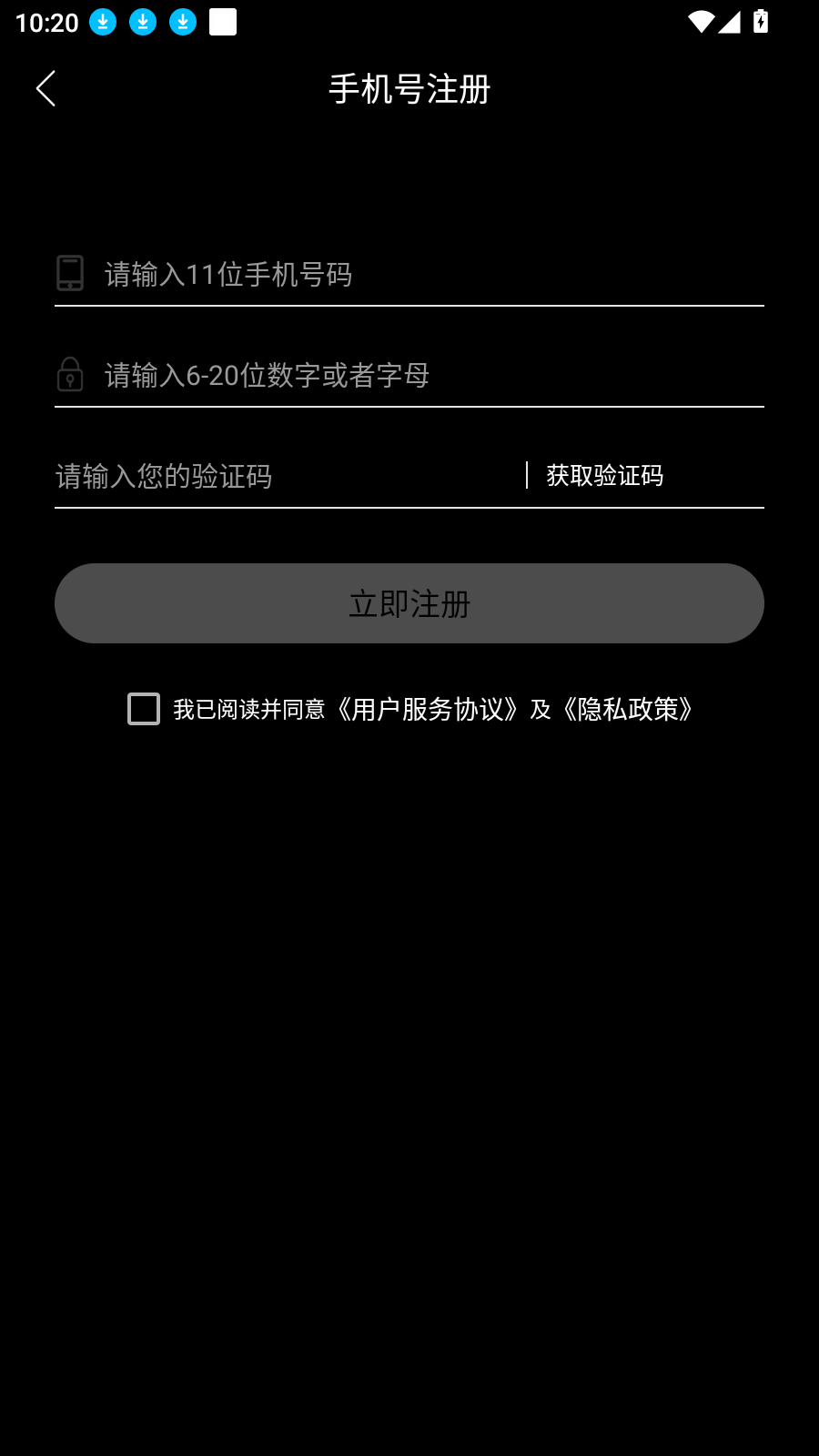Click the phone icon beside number field
Viewport: 819px width, 1456px height.
69,273
